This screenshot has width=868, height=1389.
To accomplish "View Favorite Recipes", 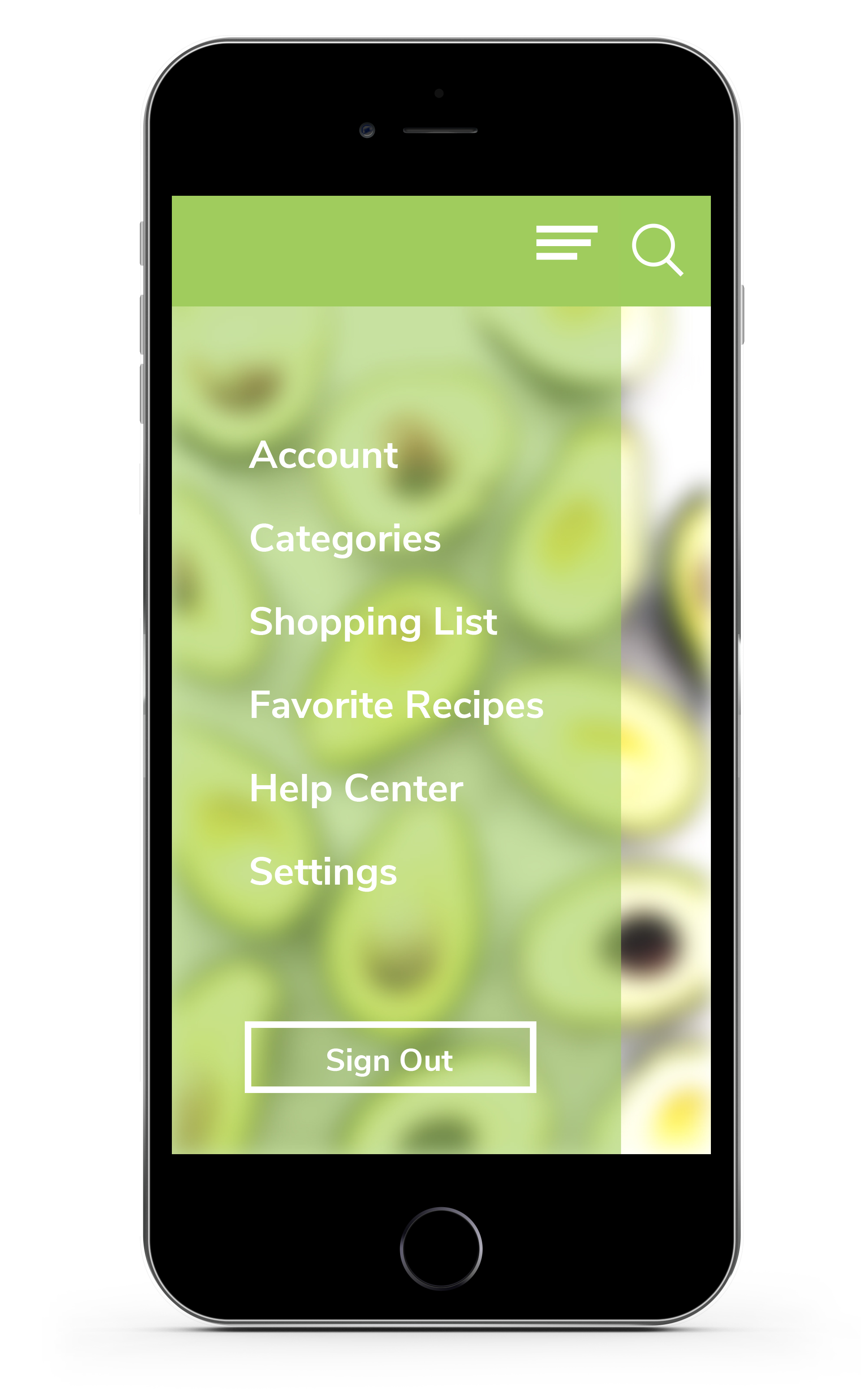I will pyautogui.click(x=396, y=705).
